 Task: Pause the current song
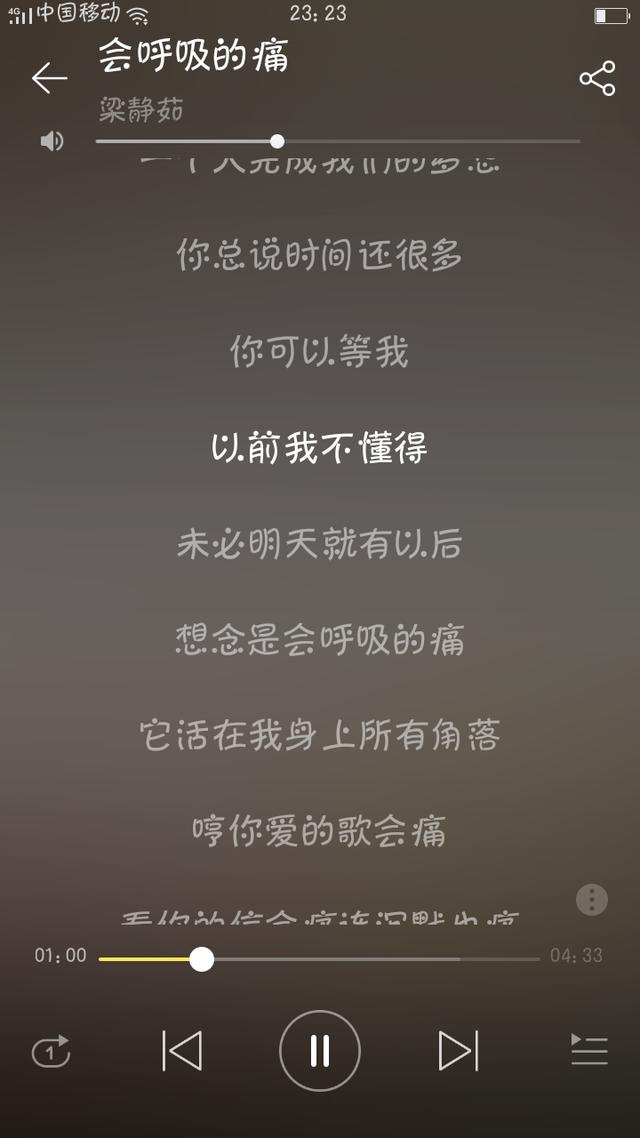pyautogui.click(x=320, y=1050)
